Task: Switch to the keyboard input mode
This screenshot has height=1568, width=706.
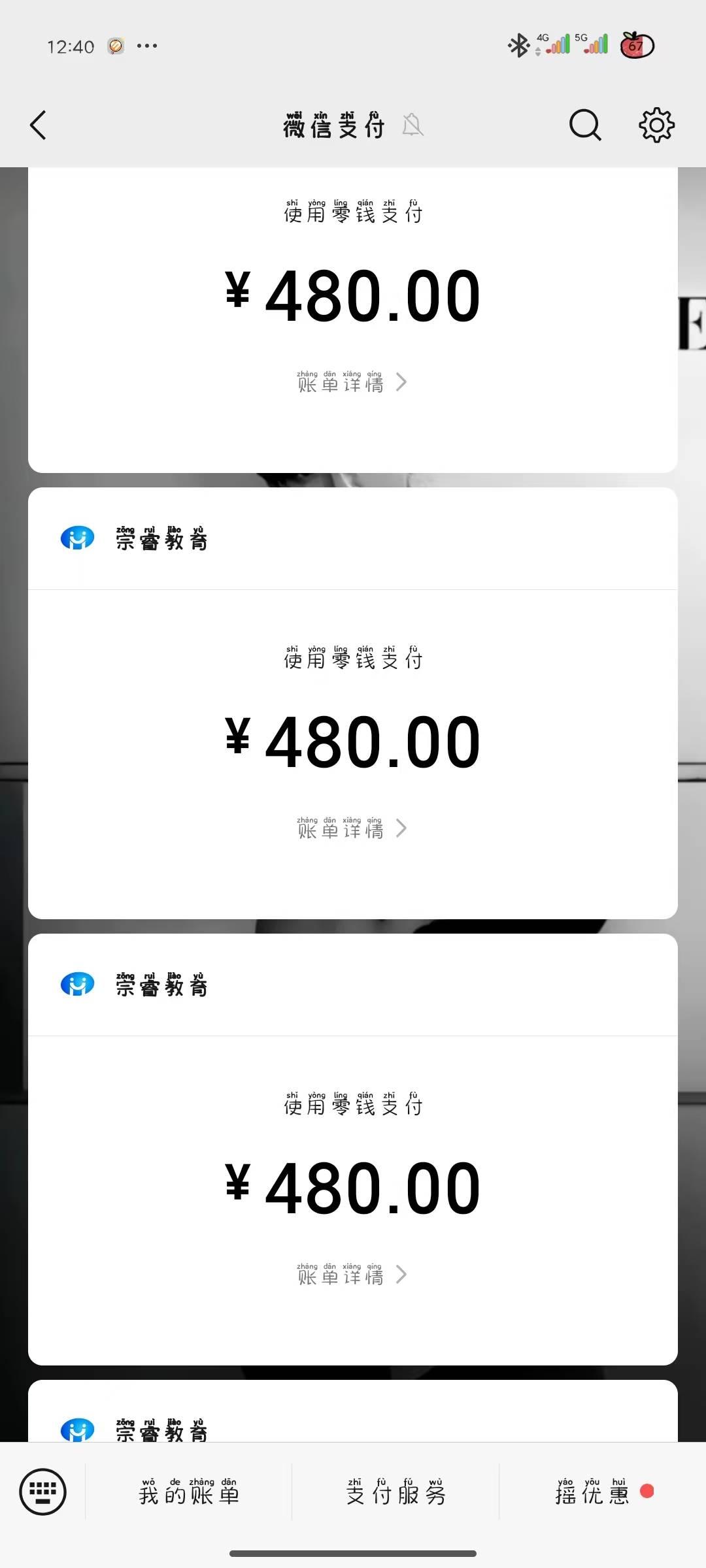Action: (43, 1492)
